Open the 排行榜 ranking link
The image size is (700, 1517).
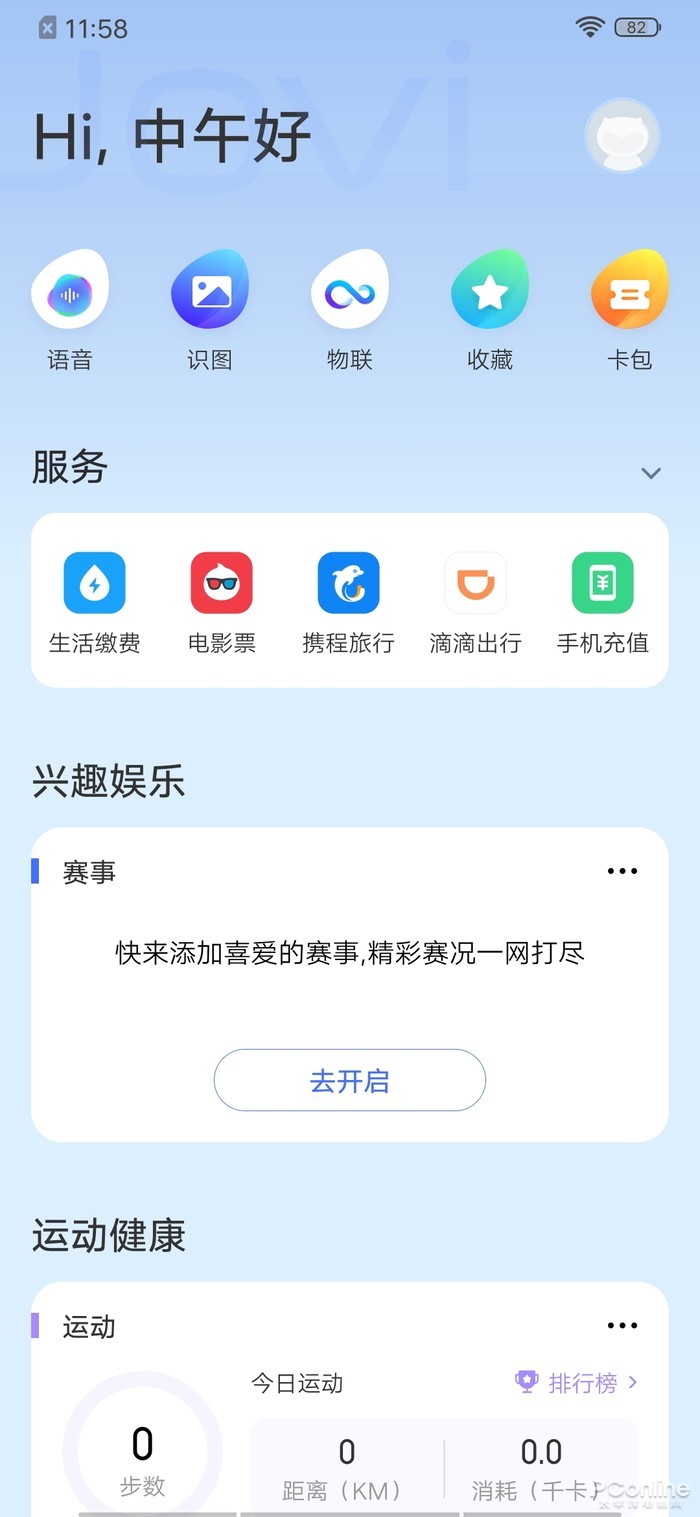click(576, 1383)
